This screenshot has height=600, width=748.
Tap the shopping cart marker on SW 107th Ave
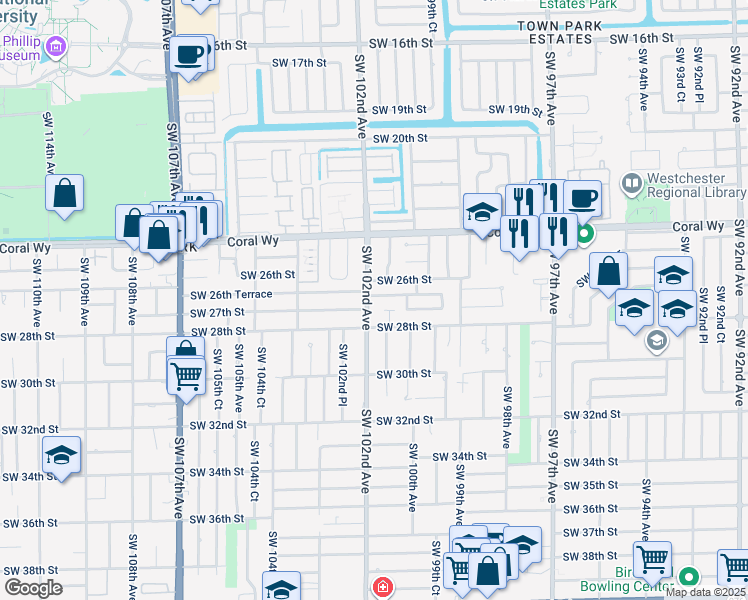point(187,378)
